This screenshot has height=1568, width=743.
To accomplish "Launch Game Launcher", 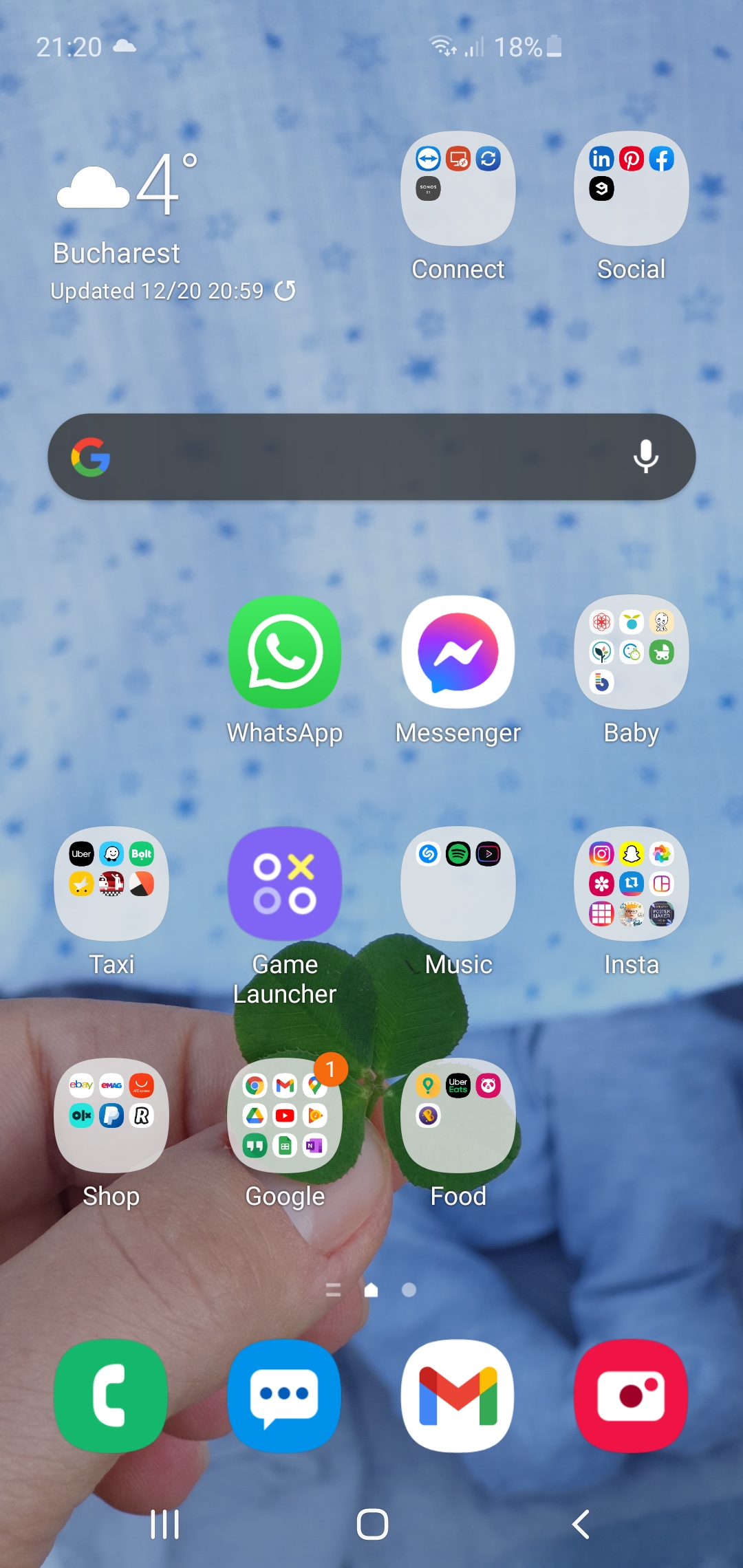I will pyautogui.click(x=285, y=884).
